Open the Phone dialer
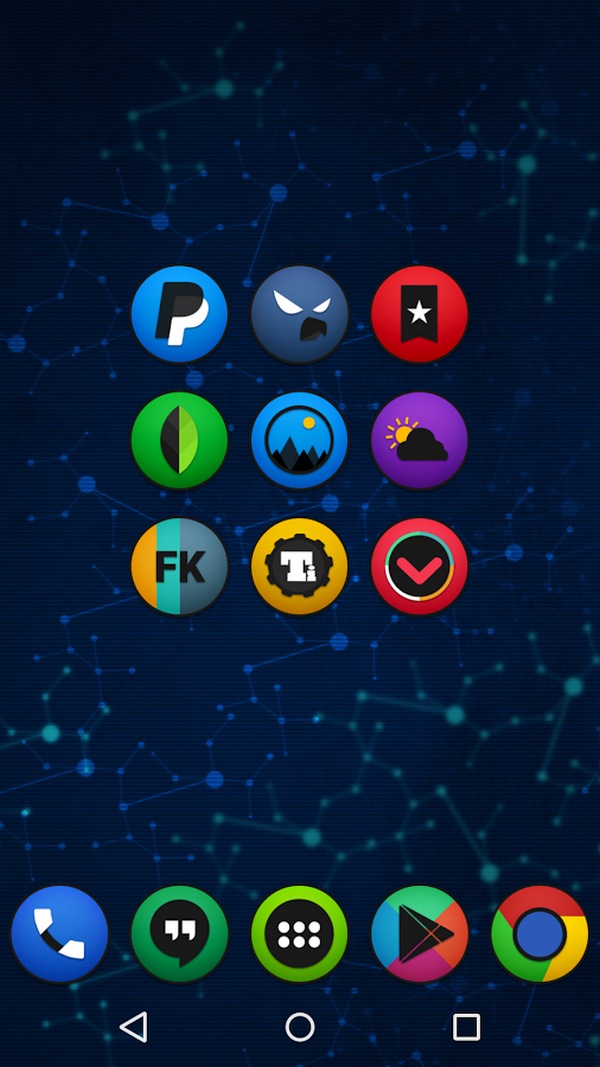 [x=60, y=934]
